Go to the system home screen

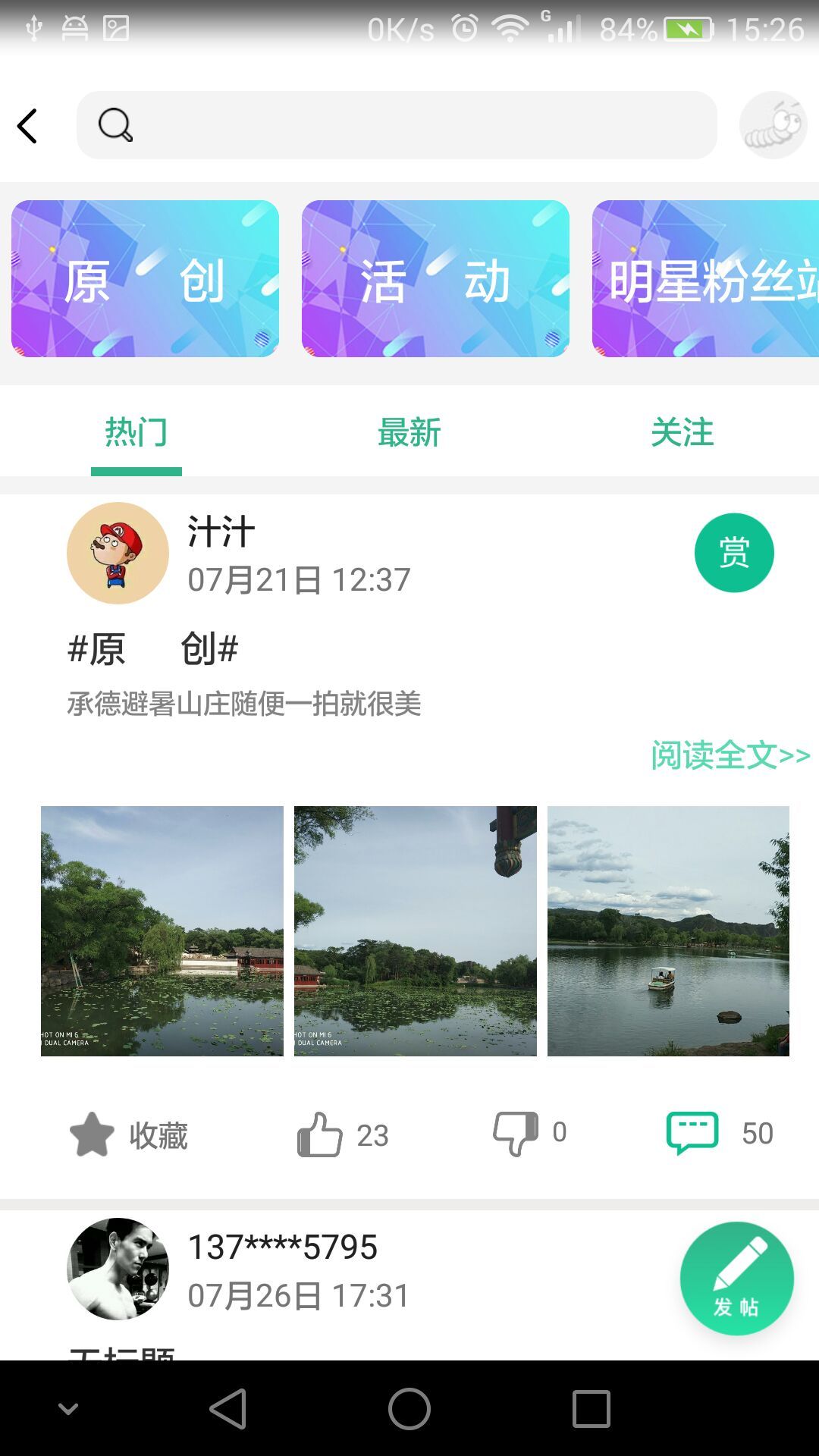(x=409, y=1409)
